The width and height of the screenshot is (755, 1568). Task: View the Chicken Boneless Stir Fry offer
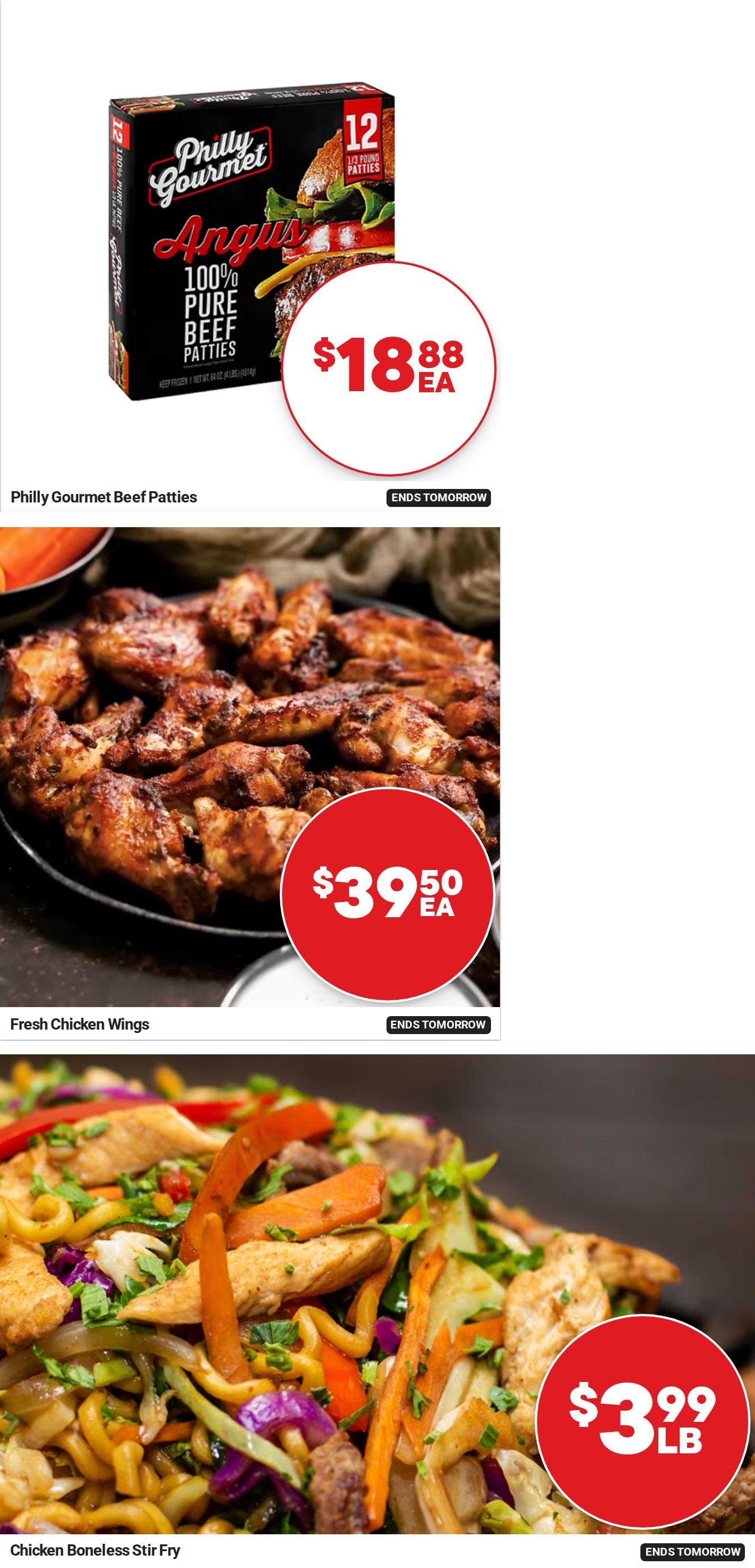click(x=377, y=1311)
